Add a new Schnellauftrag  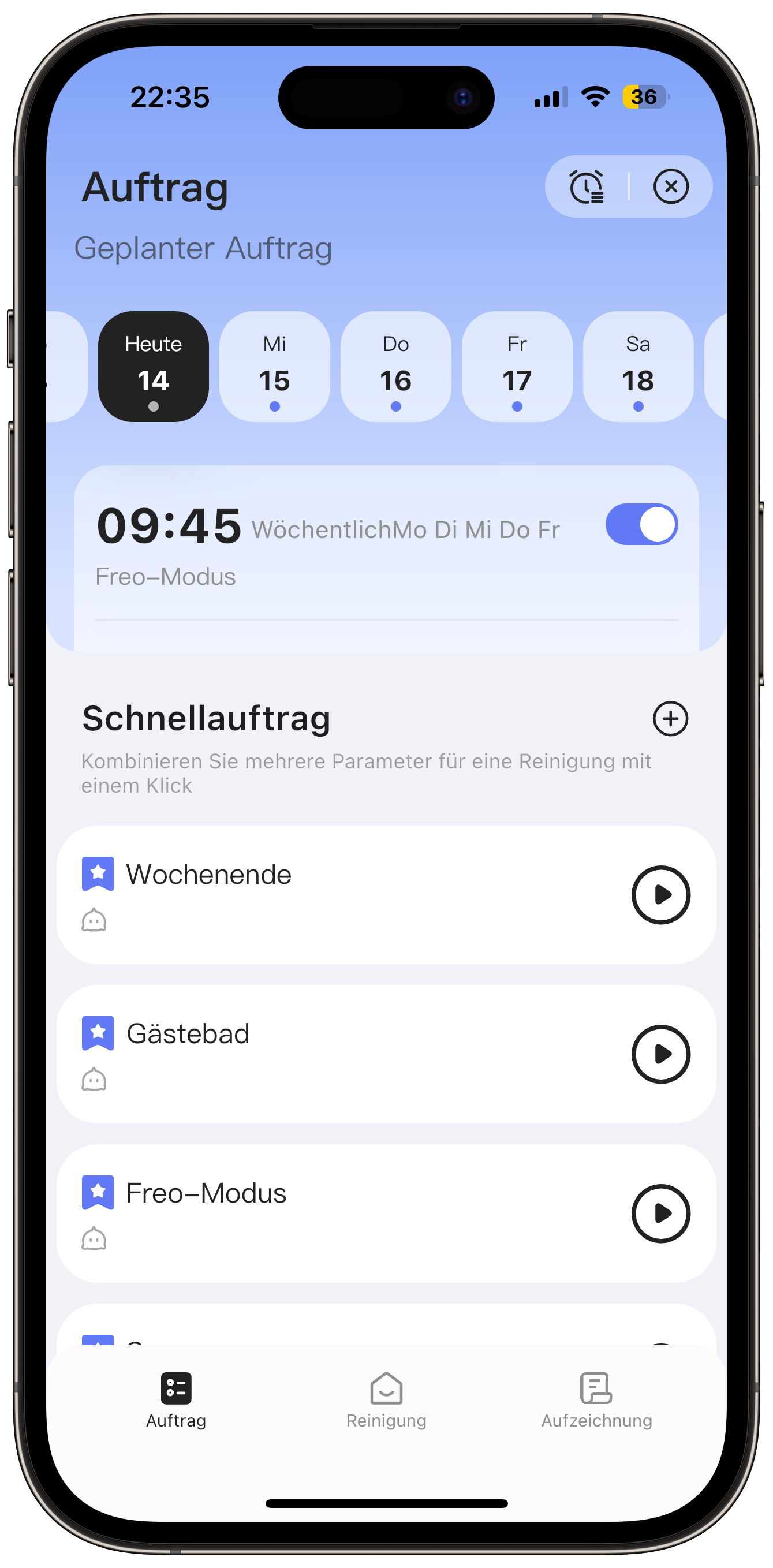670,719
